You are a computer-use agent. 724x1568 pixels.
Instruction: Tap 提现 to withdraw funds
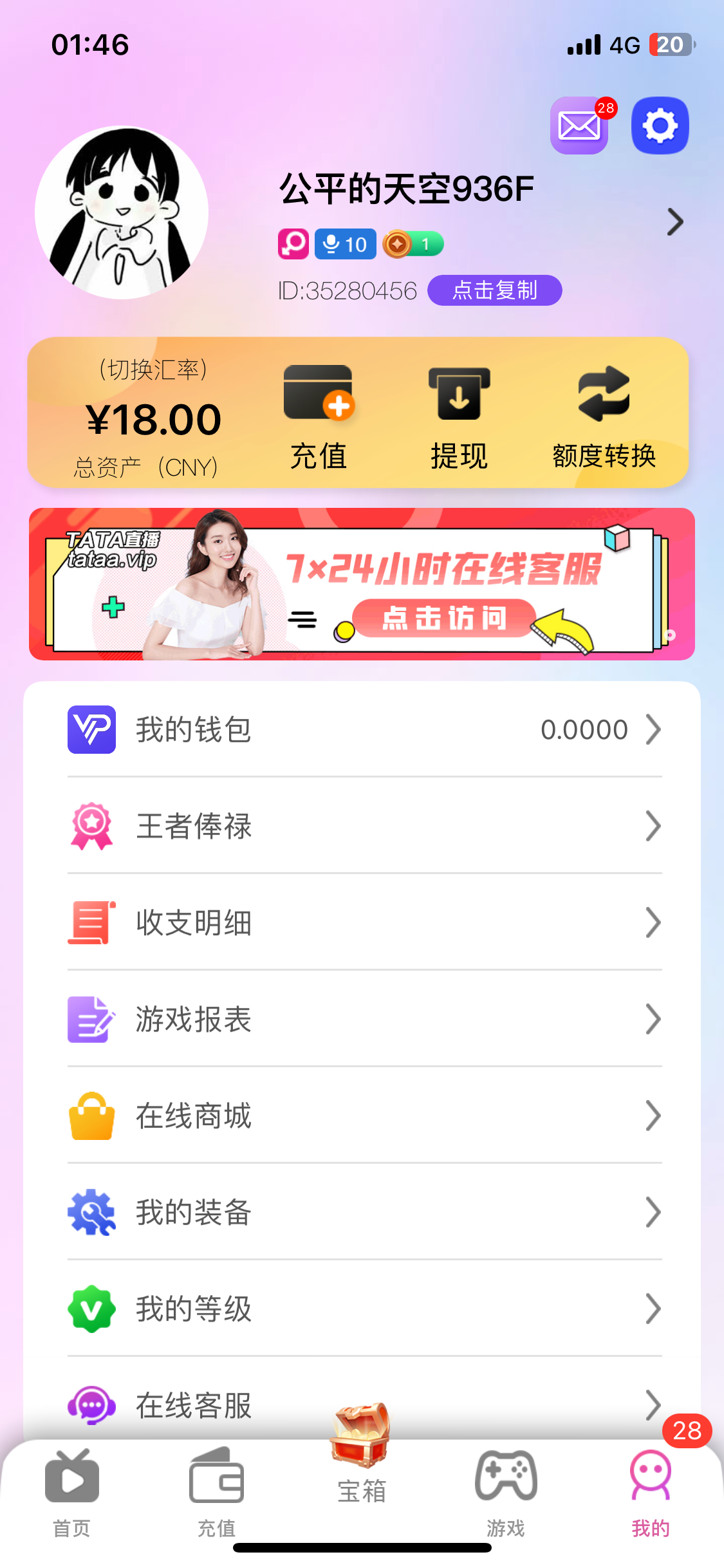[459, 417]
